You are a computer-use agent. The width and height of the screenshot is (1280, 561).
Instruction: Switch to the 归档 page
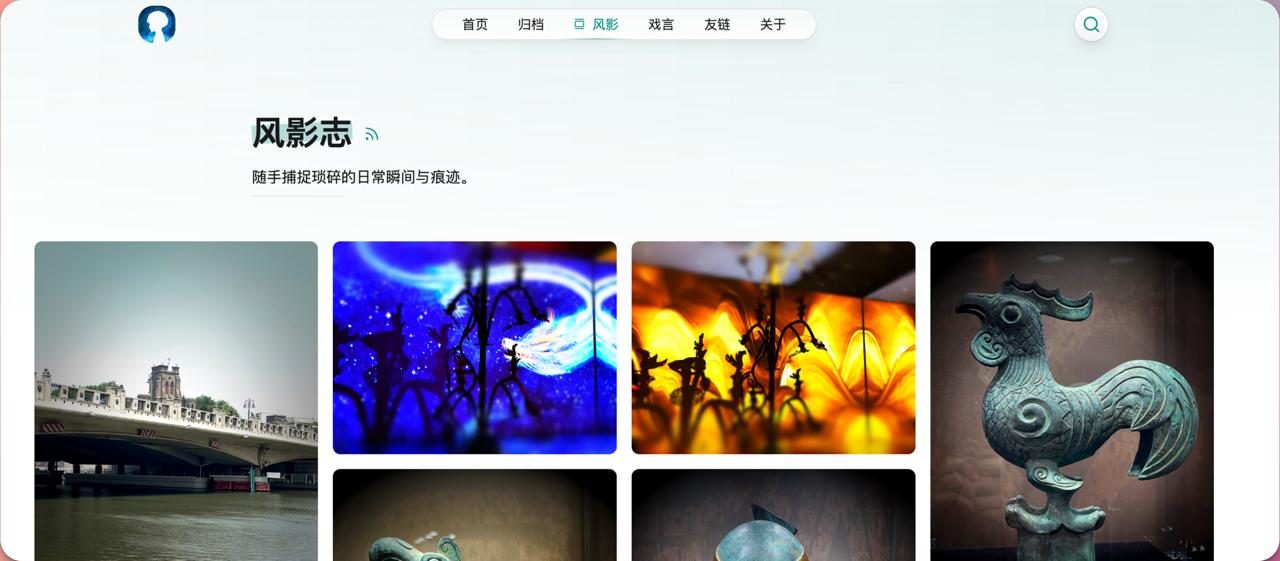(x=531, y=25)
